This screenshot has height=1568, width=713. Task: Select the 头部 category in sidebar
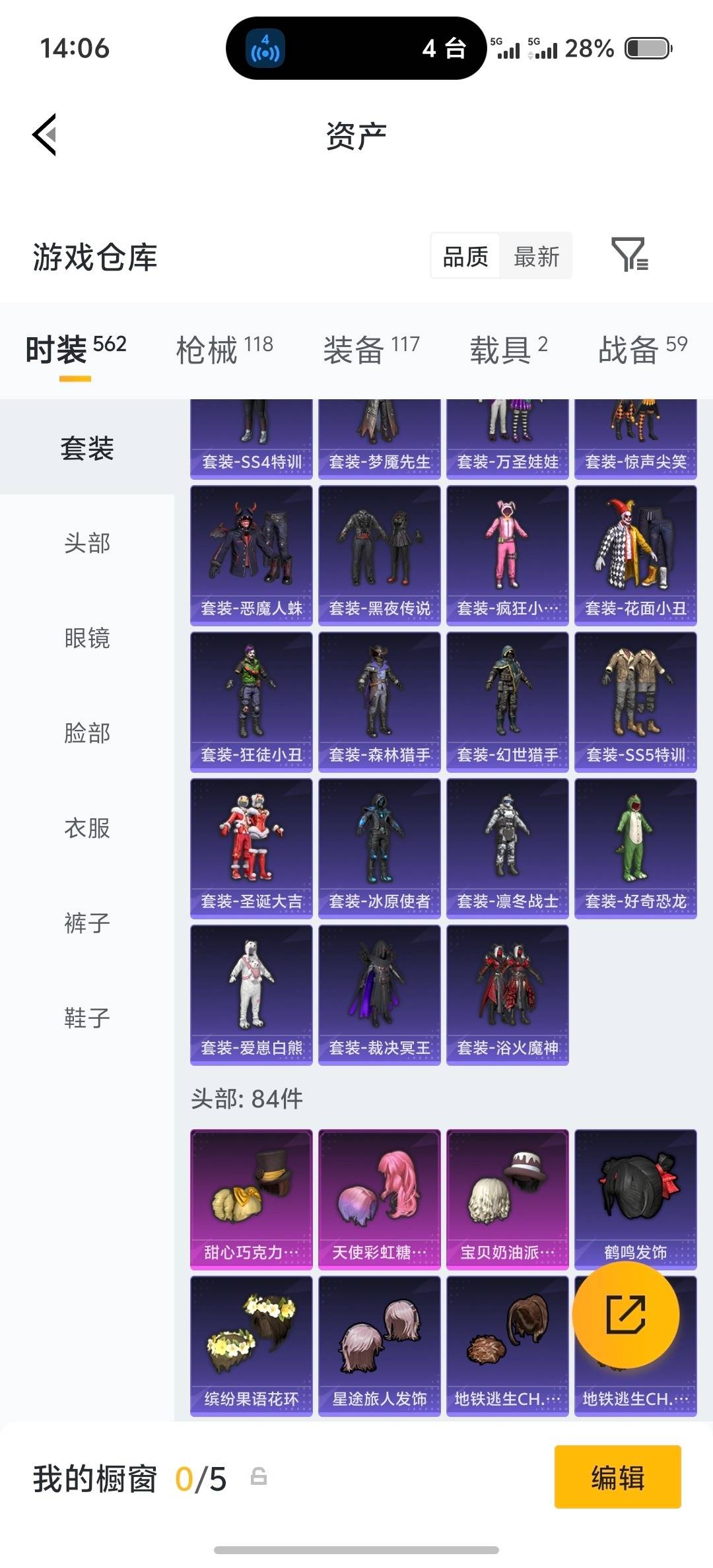click(x=86, y=544)
